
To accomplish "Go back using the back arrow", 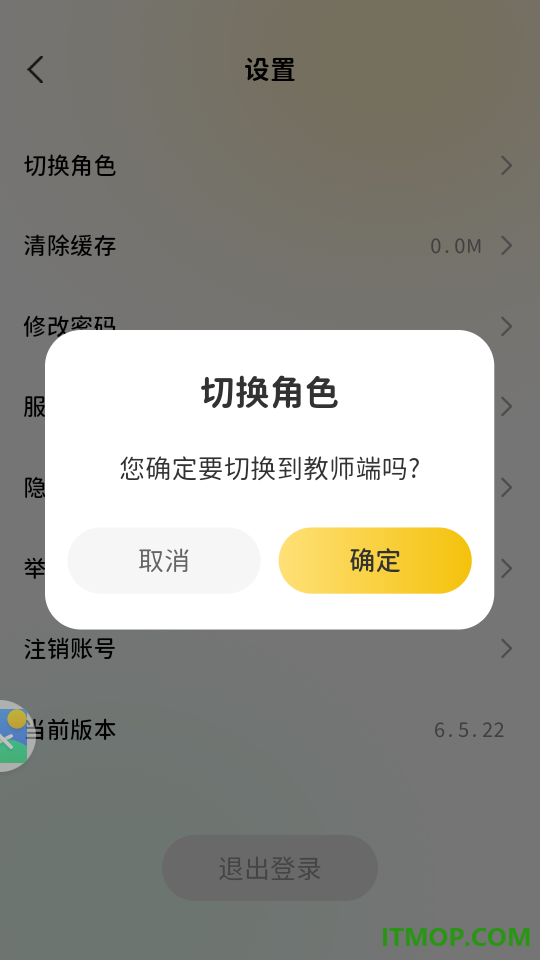I will pyautogui.click(x=36, y=70).
